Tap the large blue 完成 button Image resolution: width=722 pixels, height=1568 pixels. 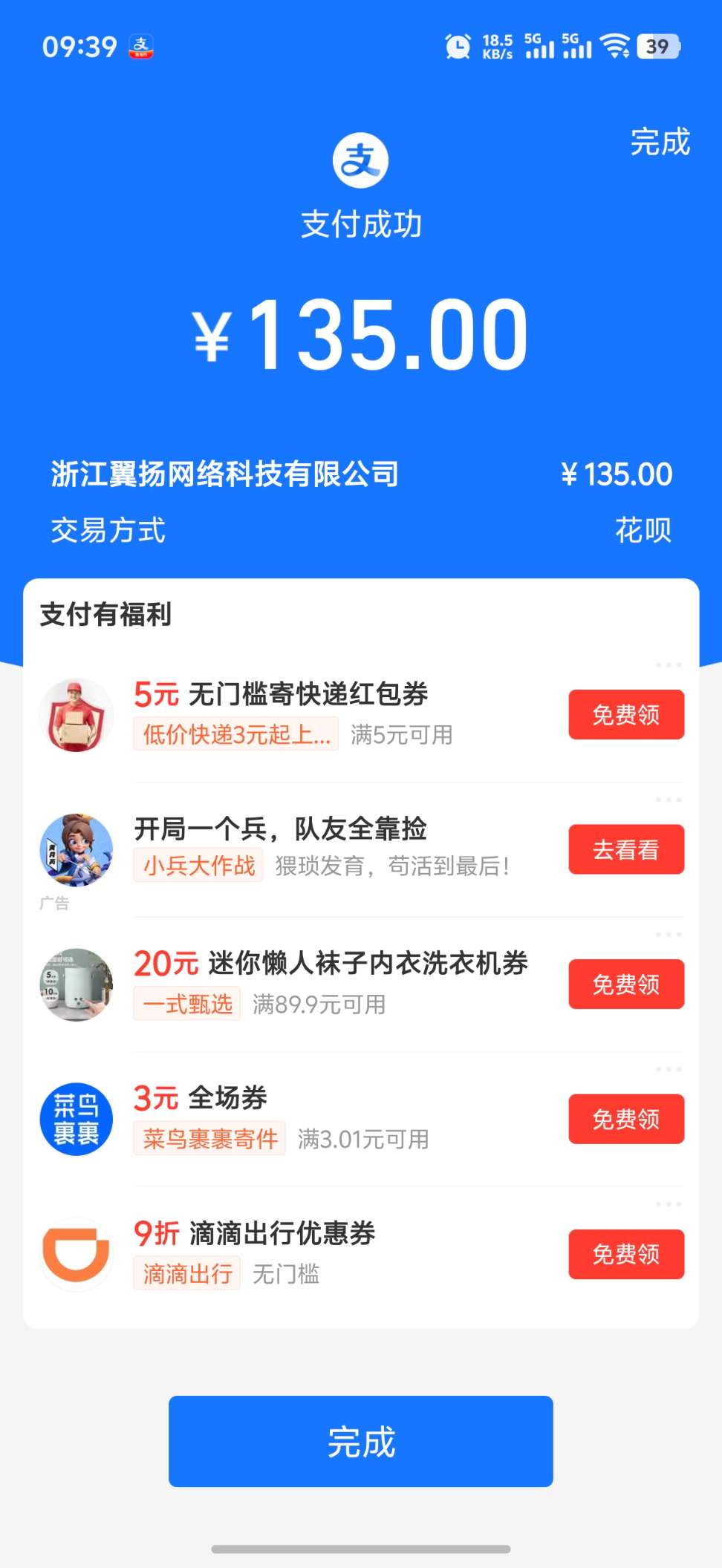[361, 1441]
